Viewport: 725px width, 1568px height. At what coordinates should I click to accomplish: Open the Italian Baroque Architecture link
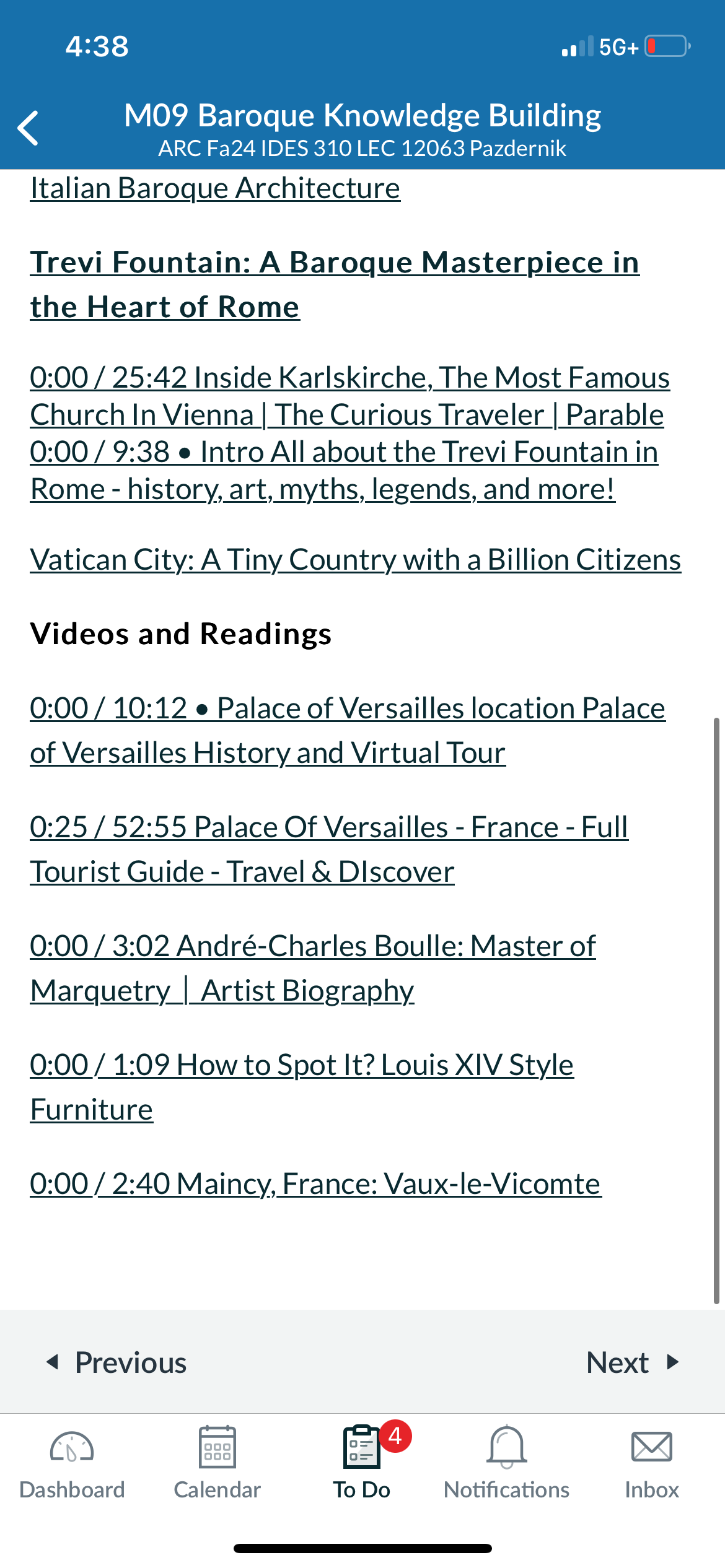[x=215, y=188]
